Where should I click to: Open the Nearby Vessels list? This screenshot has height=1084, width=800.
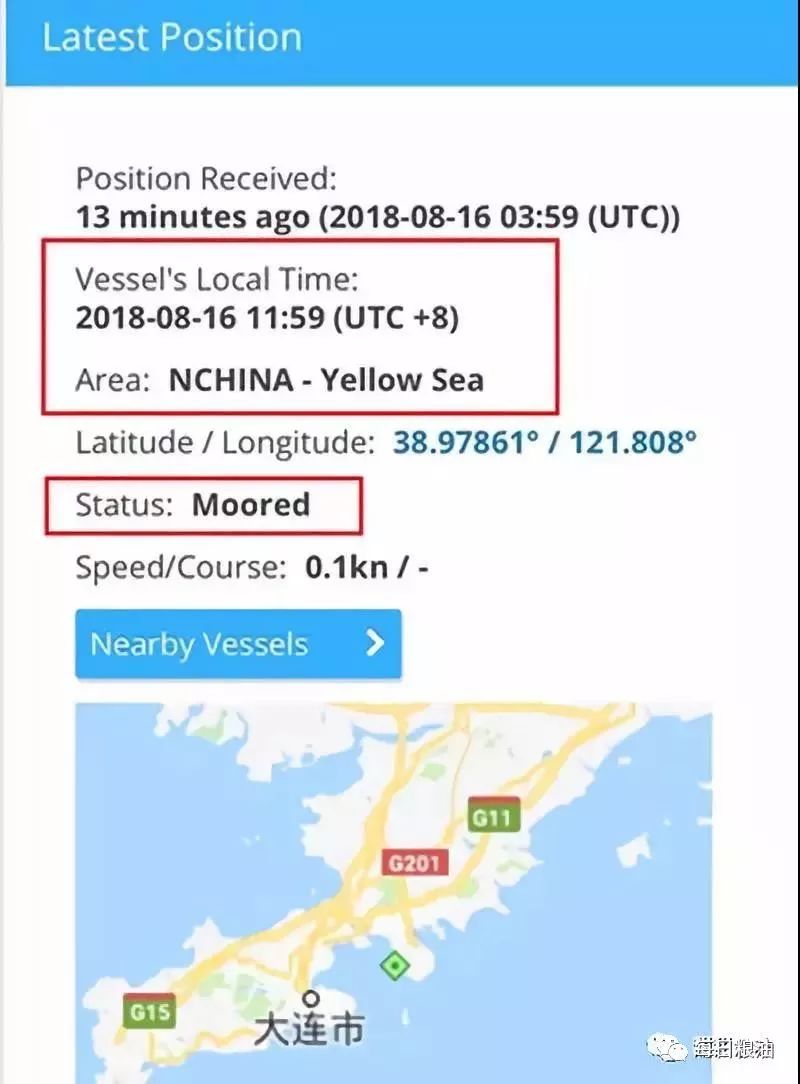238,644
